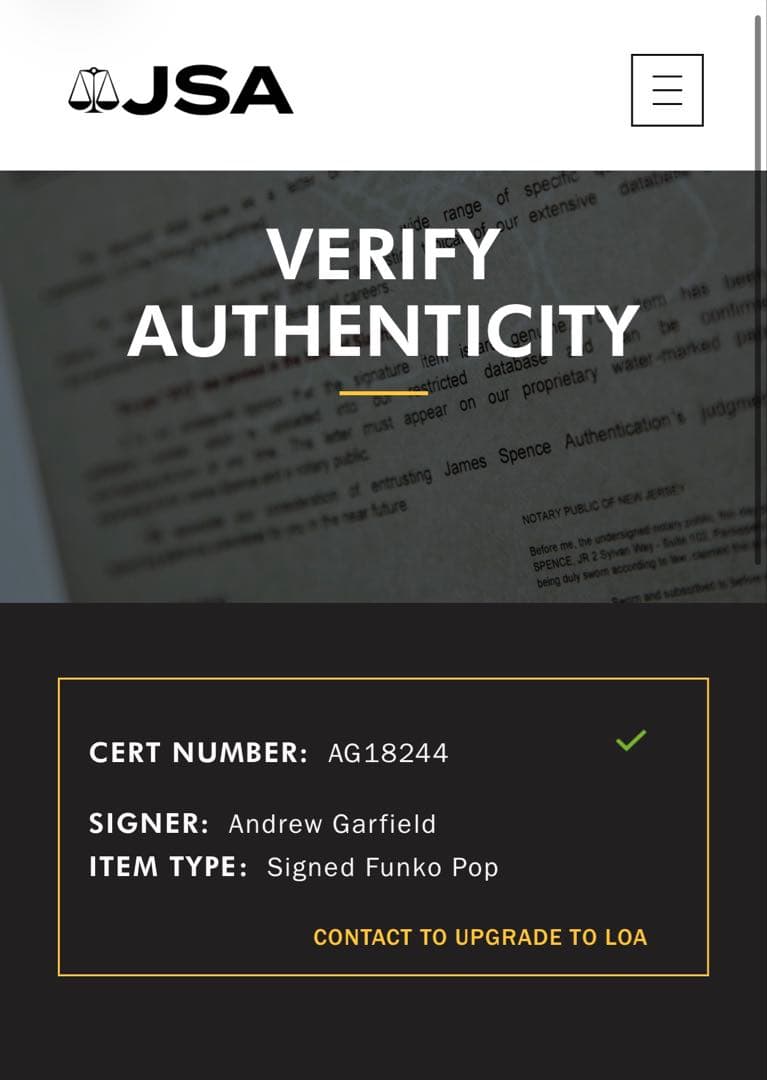Follow the Contact to Upgrade to LOA link
The width and height of the screenshot is (767, 1080).
coord(480,937)
